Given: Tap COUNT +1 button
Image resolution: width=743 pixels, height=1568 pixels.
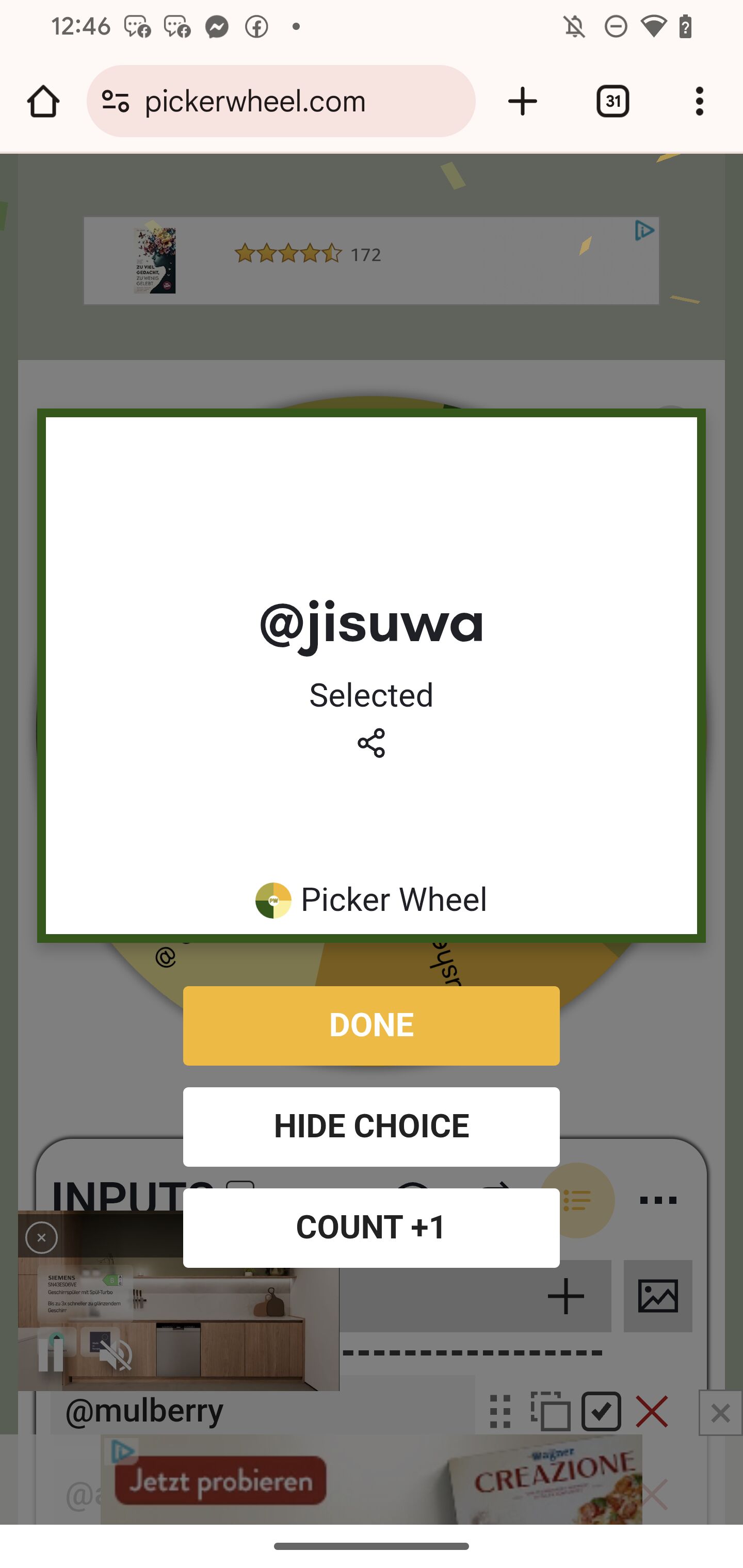Looking at the screenshot, I should (x=371, y=1227).
